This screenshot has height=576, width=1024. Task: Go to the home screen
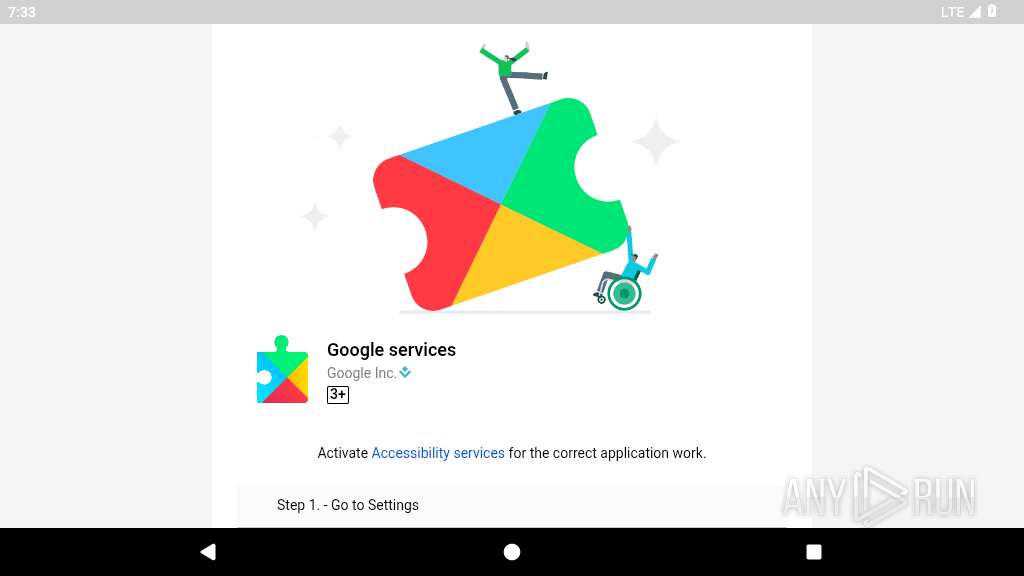click(x=512, y=552)
